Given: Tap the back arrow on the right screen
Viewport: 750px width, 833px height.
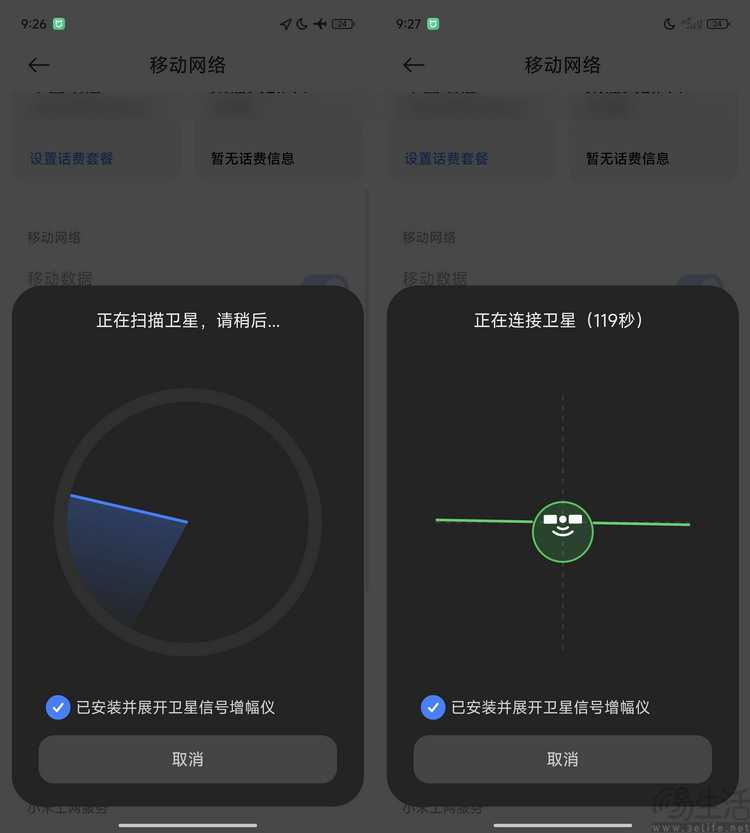Looking at the screenshot, I should pos(413,65).
